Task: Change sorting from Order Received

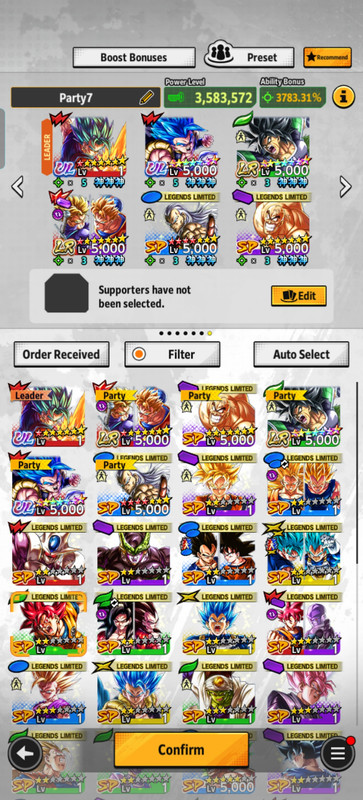Action: click(61, 354)
